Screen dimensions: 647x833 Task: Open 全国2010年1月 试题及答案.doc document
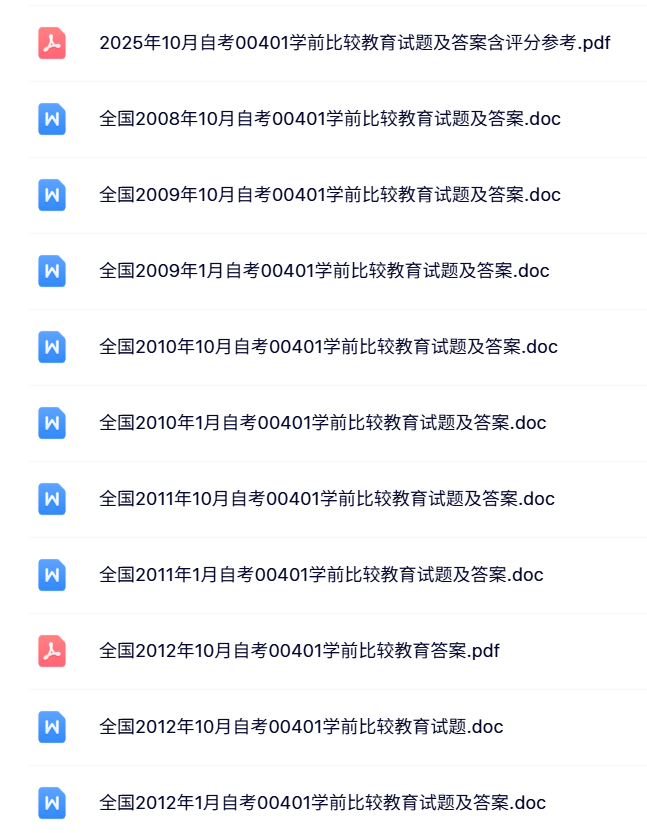pos(322,423)
